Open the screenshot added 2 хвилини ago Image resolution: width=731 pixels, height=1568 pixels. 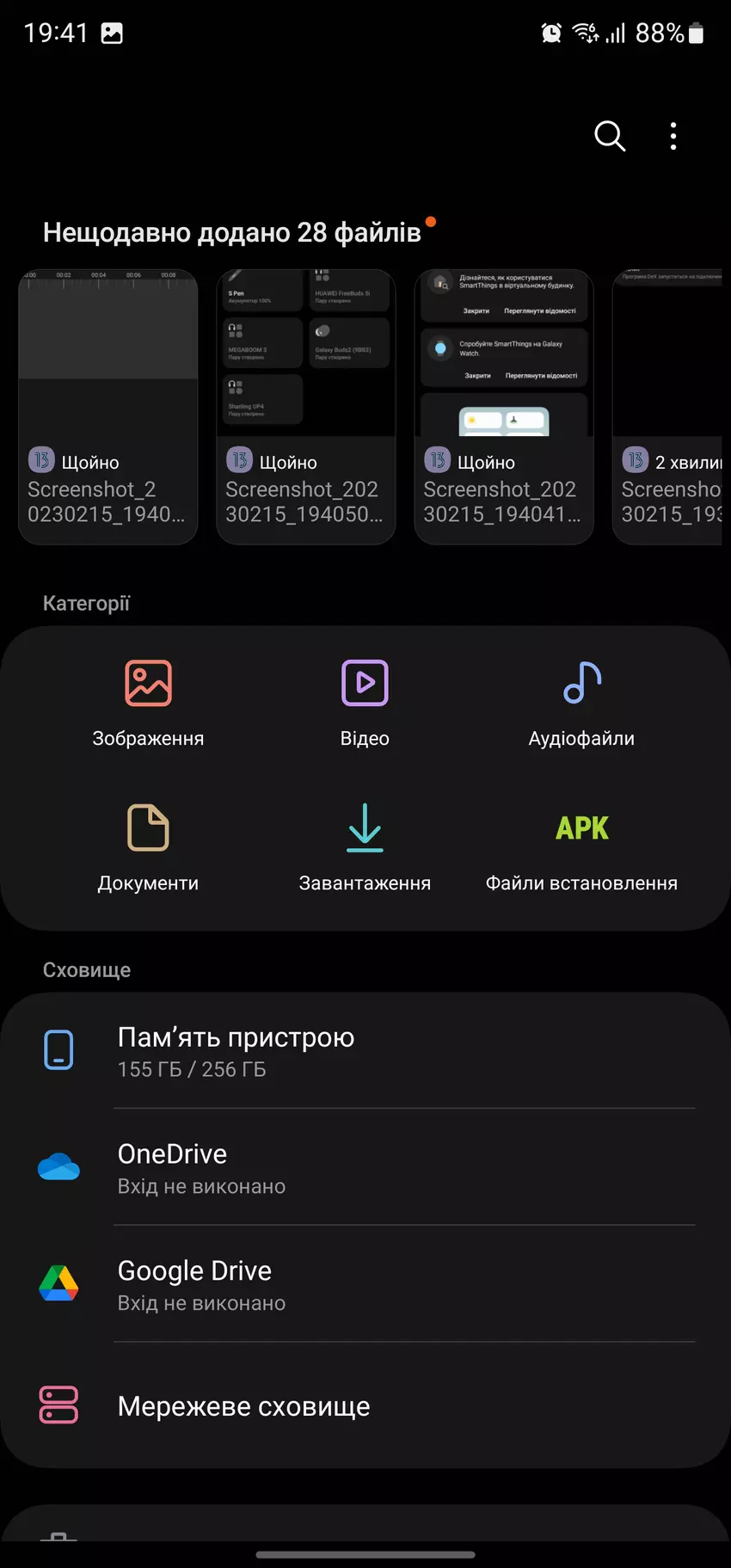click(x=669, y=407)
